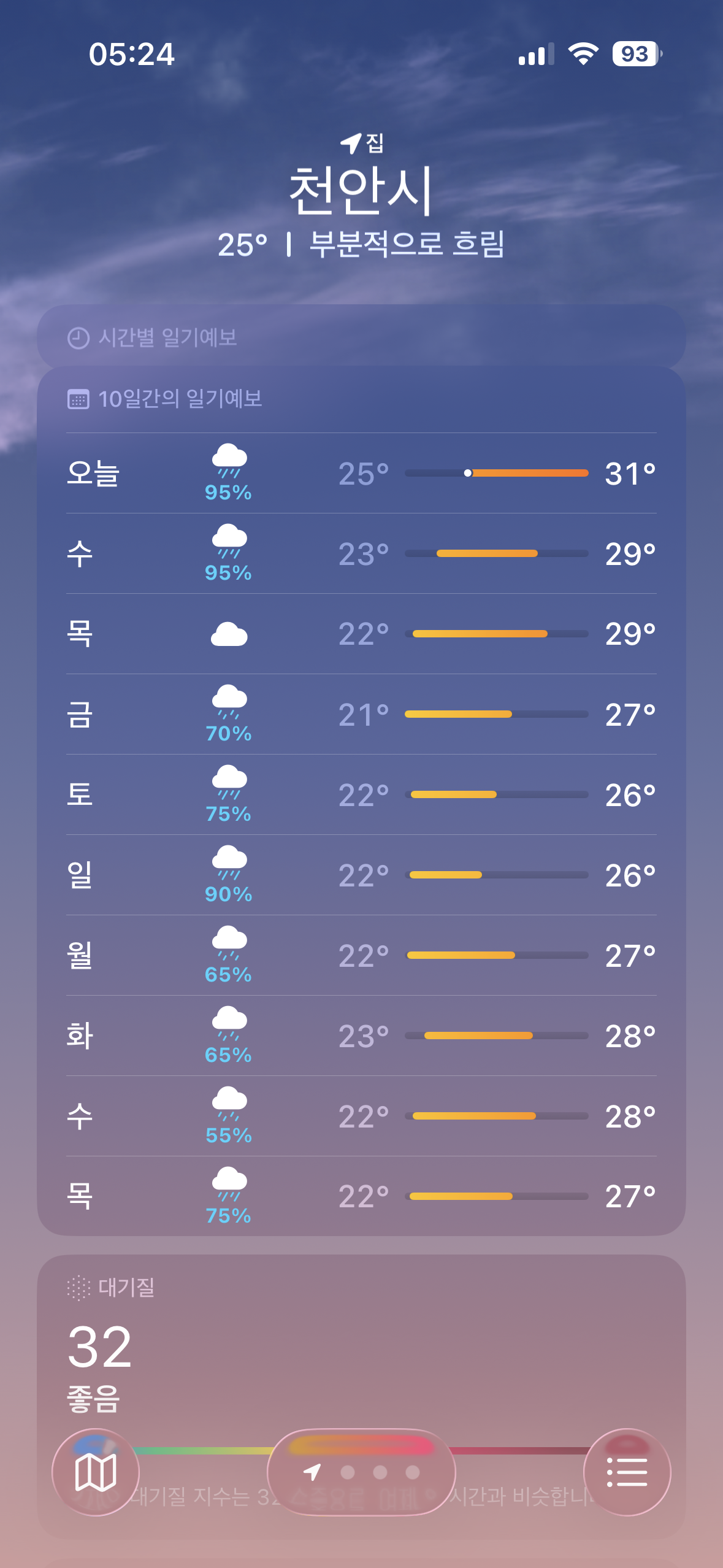View 금 forecast with 70% rain
Viewport: 723px width, 1568px height.
(361, 714)
